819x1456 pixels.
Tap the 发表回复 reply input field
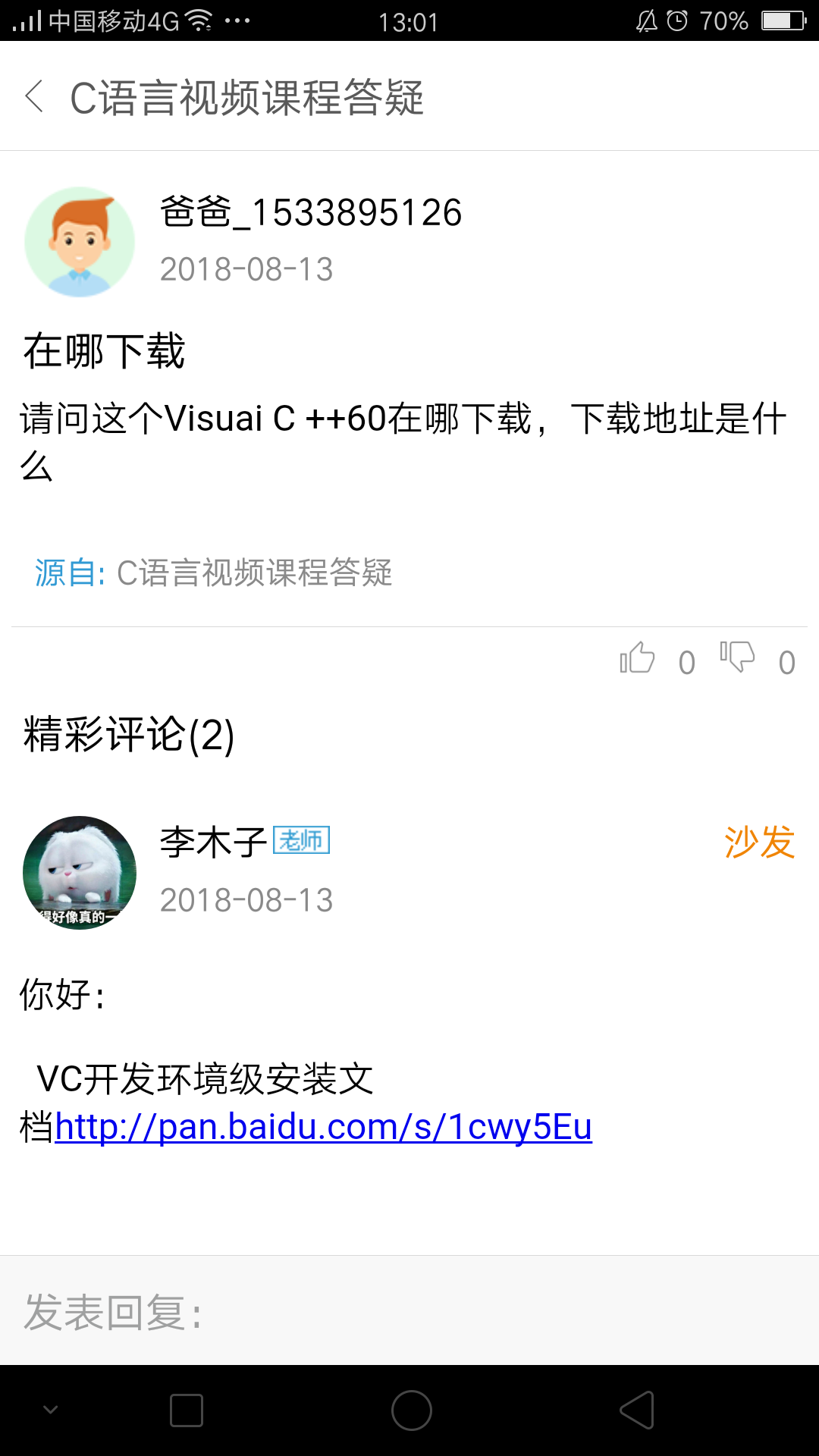[x=409, y=1312]
